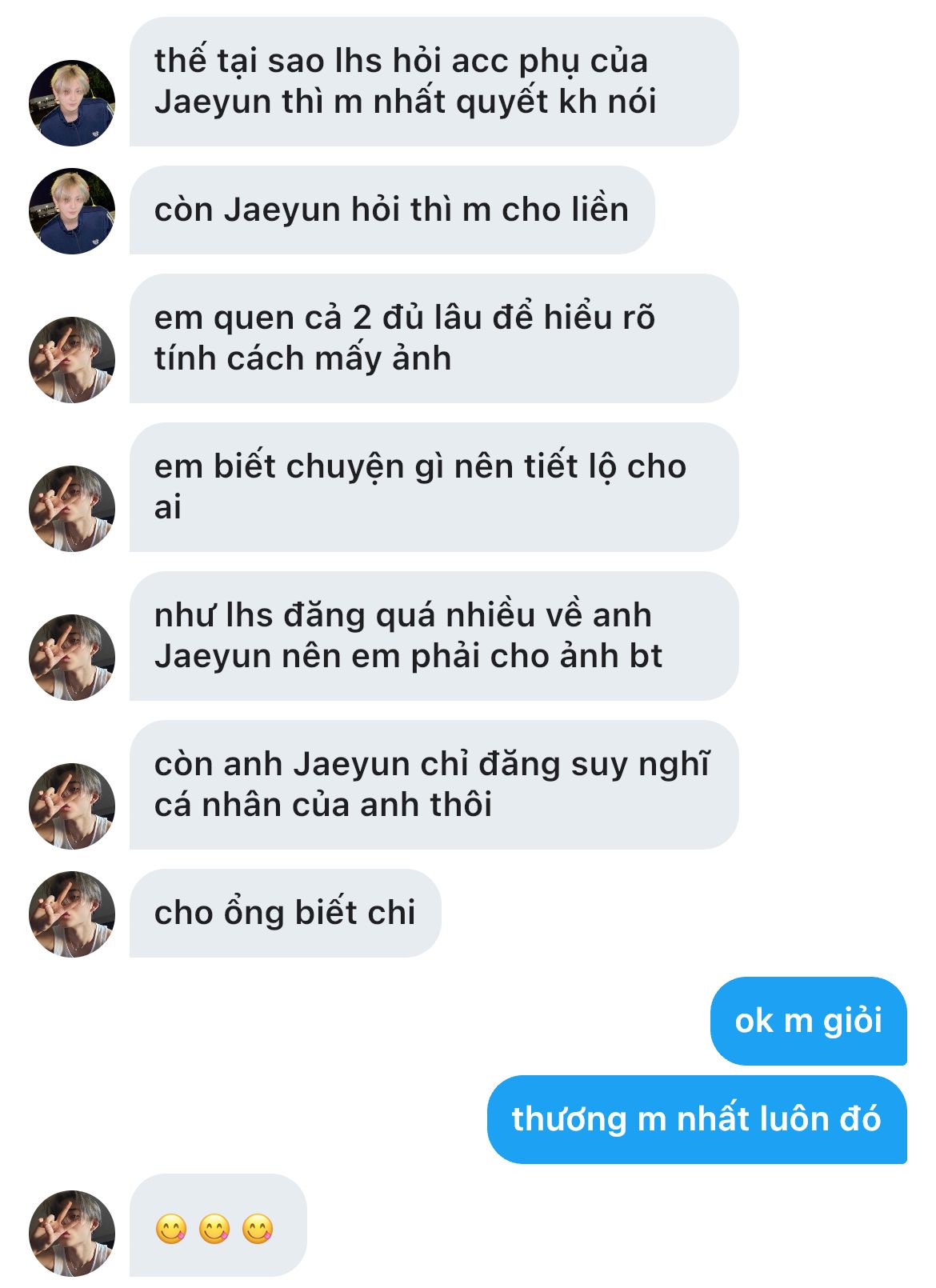Tap avatar beside "em biết chuyện gì" message
The image size is (936, 1288).
(72, 508)
